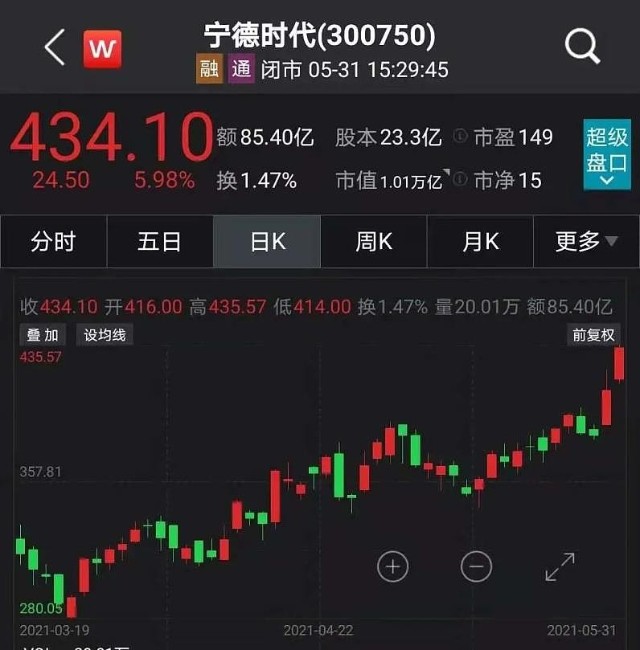640x650 pixels.
Task: Switch to the 分时 chart tab
Action: [x=53, y=241]
